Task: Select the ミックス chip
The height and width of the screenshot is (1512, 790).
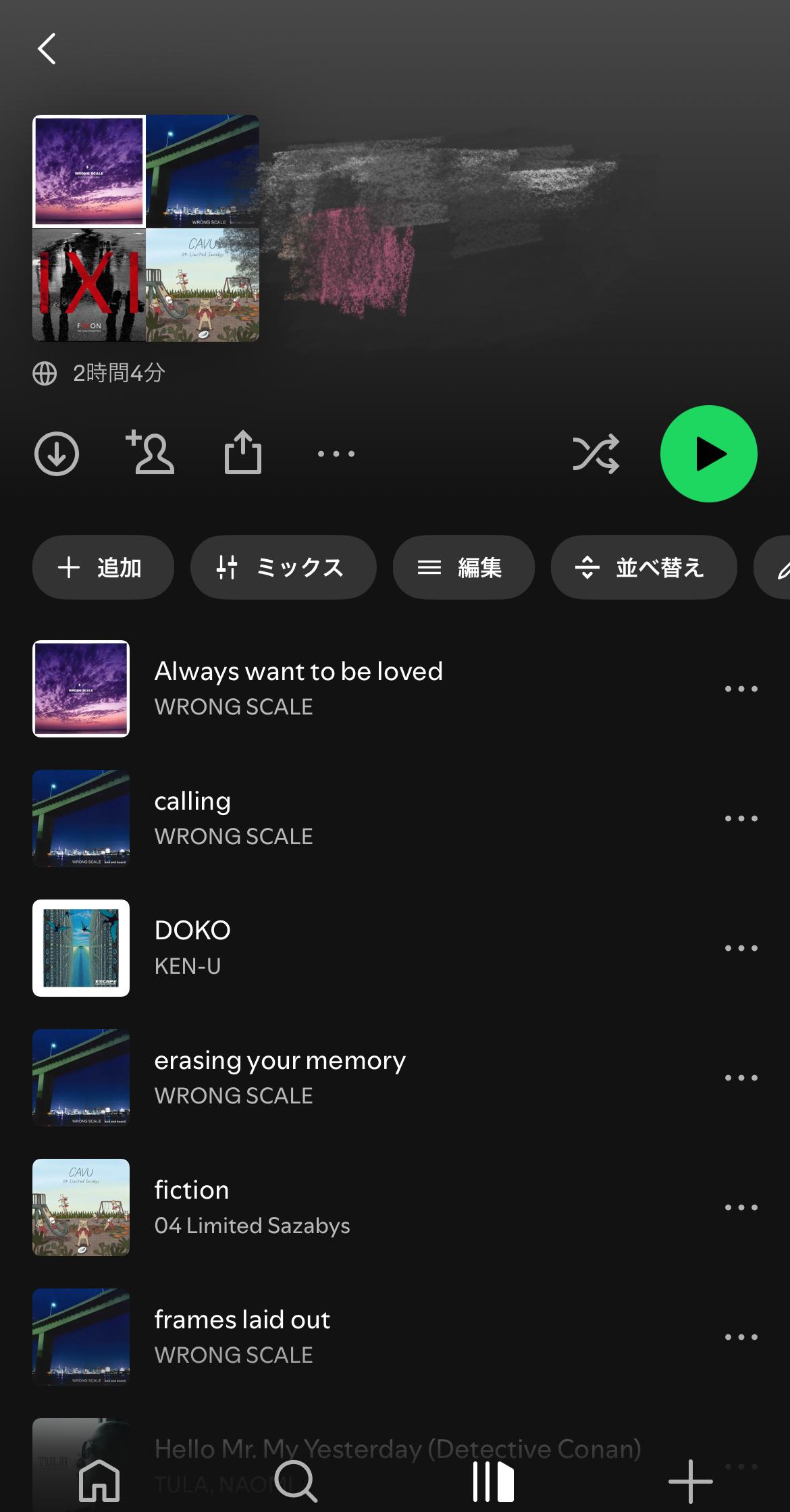Action: 283,567
